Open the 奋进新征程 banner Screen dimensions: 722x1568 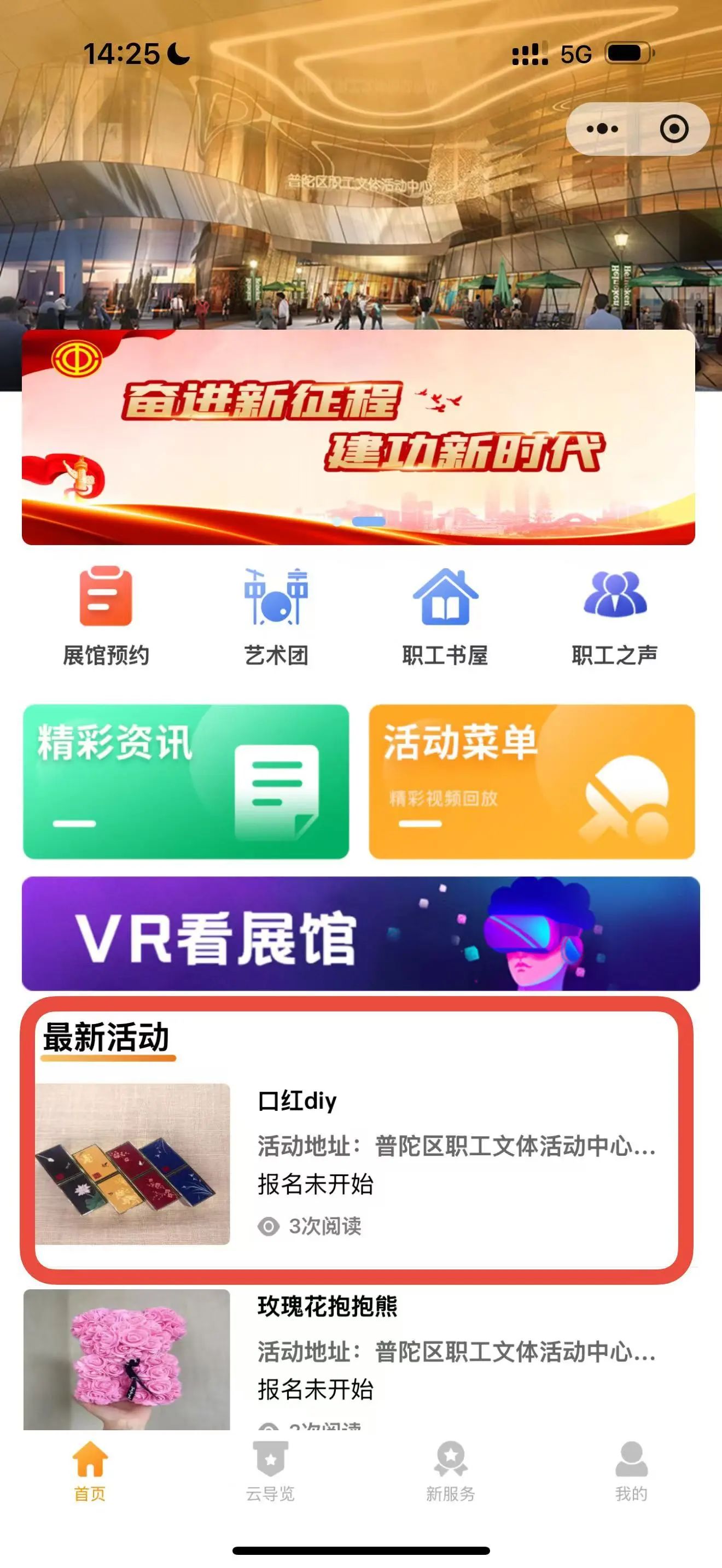coord(358,437)
